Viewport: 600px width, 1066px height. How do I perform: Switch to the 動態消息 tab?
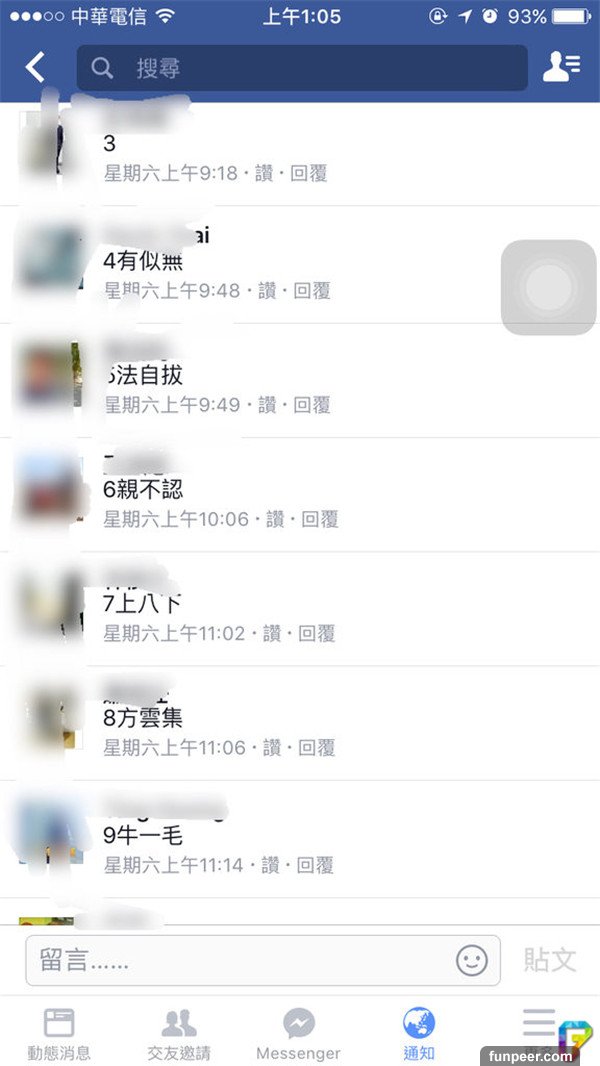[x=59, y=1034]
